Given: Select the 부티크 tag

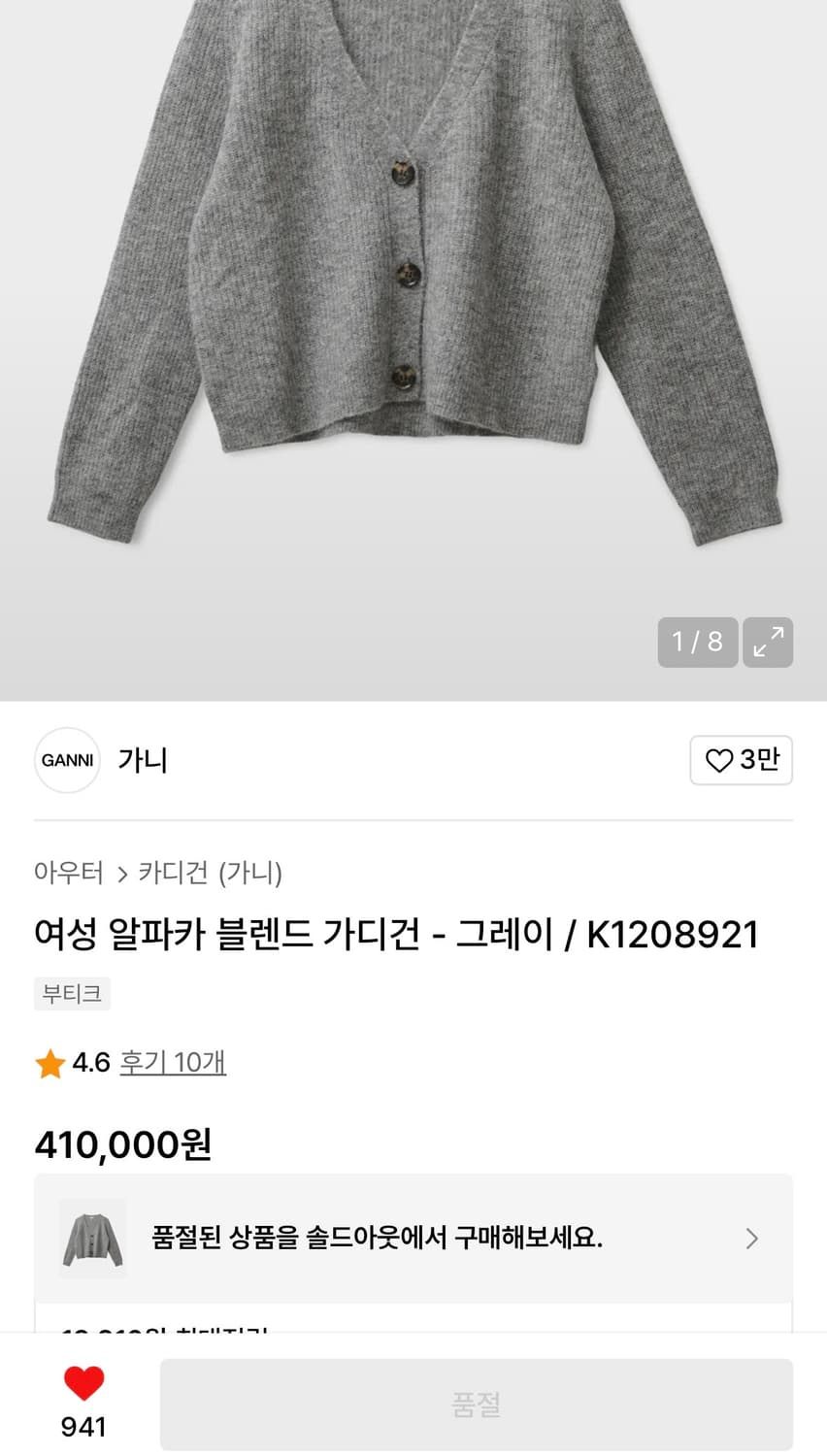Looking at the screenshot, I should coord(72,993).
